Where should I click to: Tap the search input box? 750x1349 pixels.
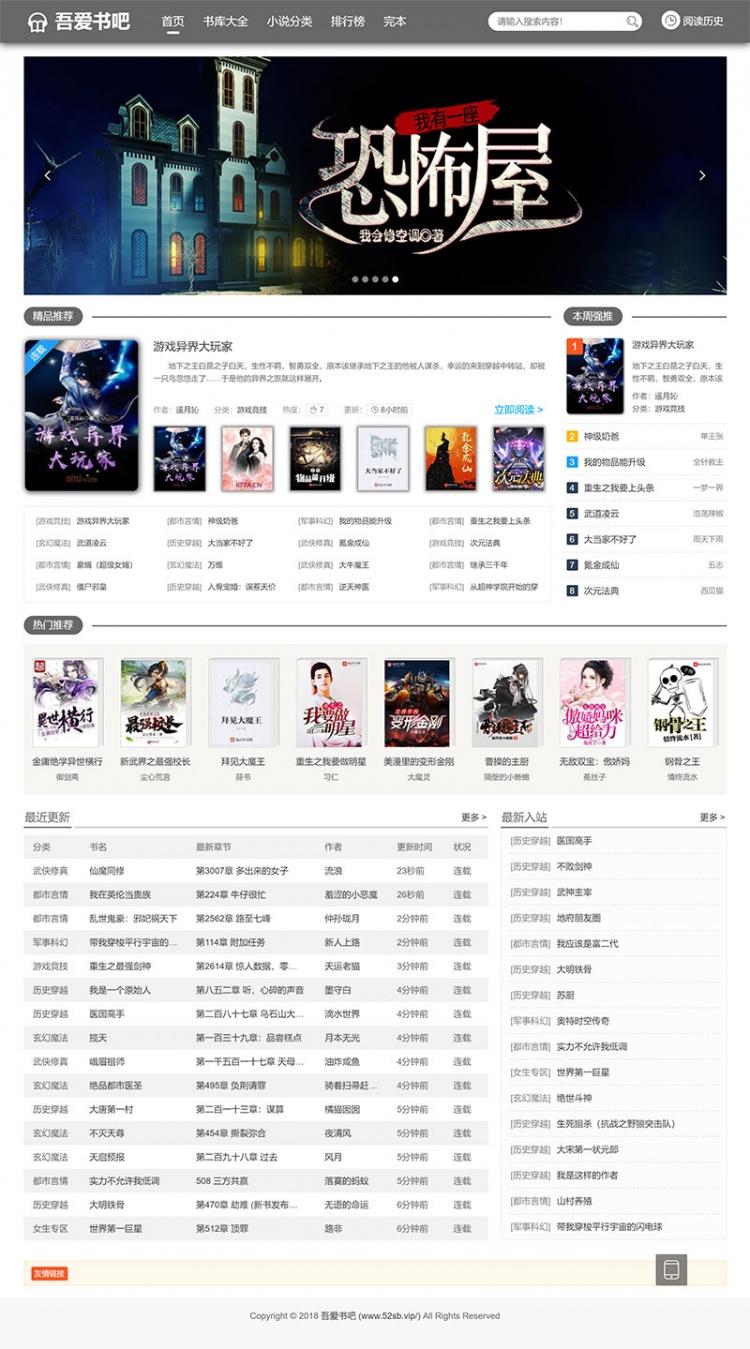click(556, 21)
